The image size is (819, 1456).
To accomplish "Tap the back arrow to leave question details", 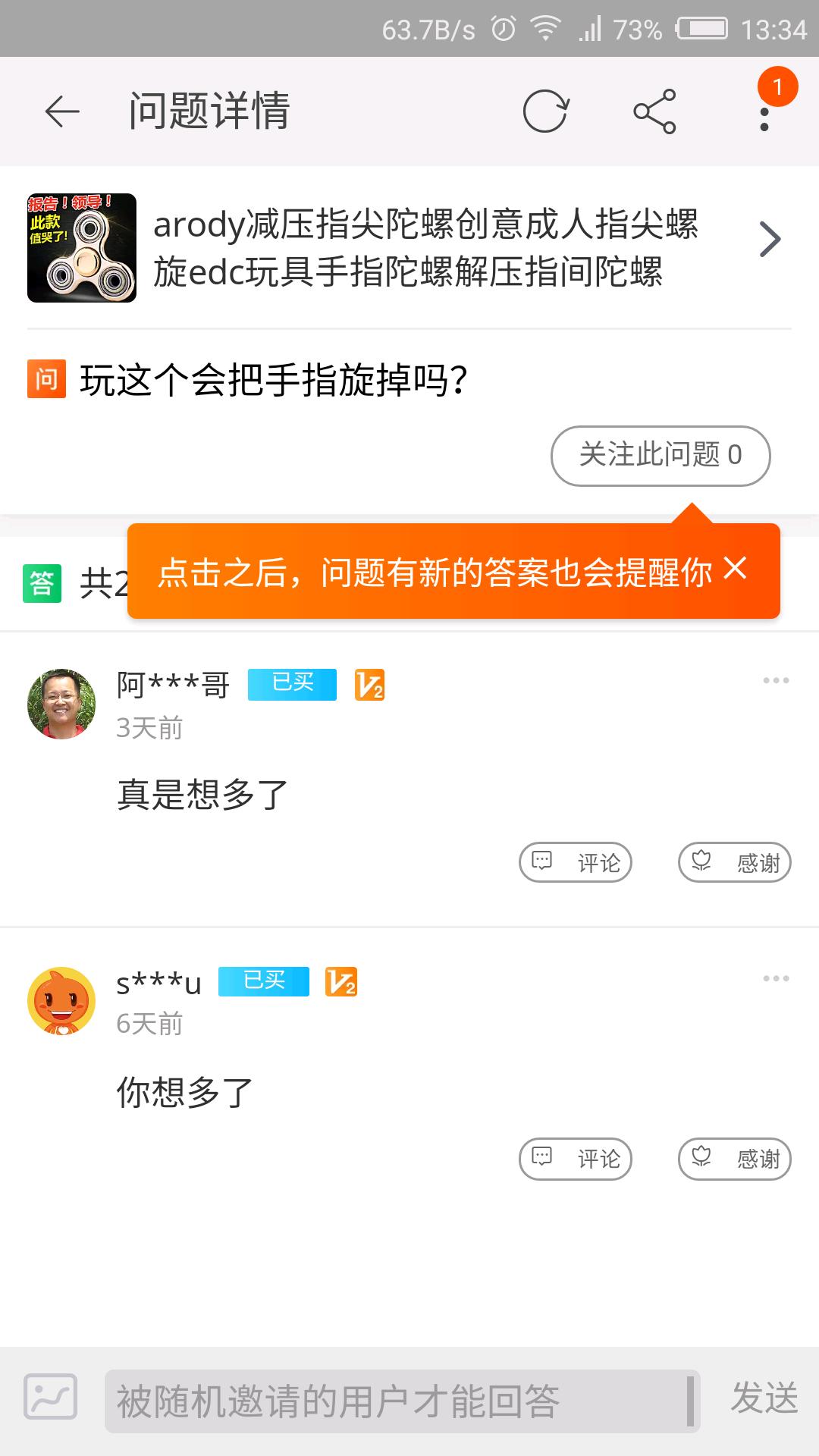I will (x=61, y=112).
